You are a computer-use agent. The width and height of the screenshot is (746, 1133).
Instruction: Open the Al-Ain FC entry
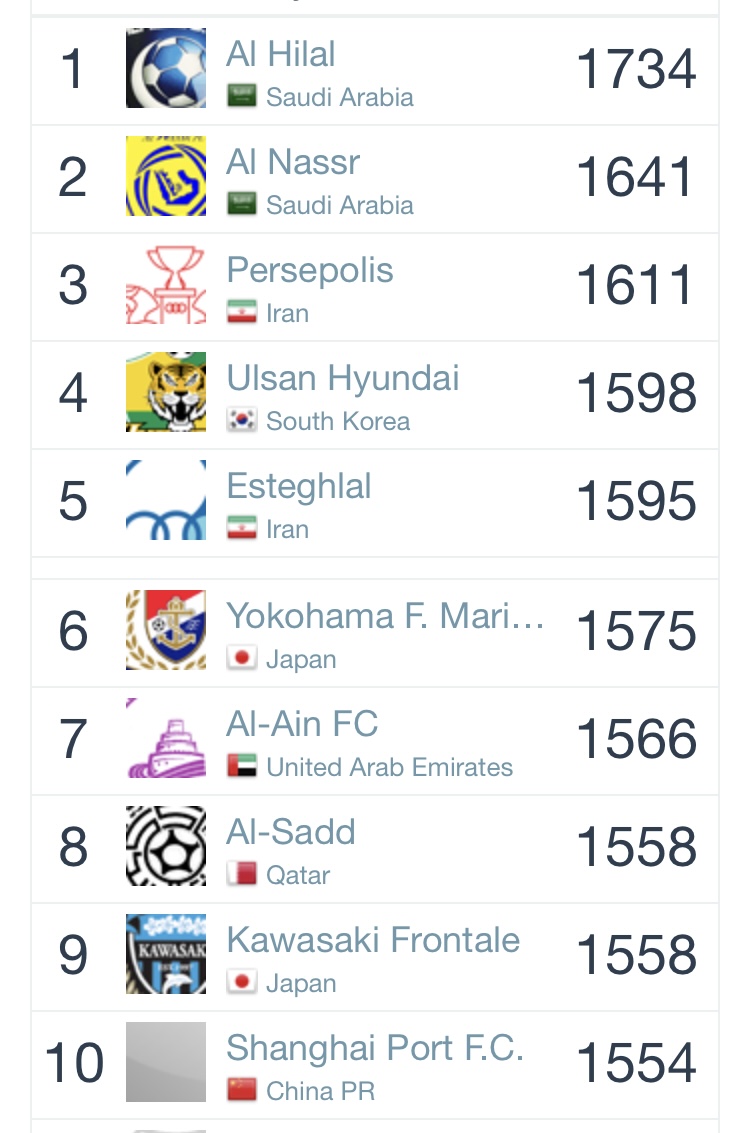click(374, 741)
